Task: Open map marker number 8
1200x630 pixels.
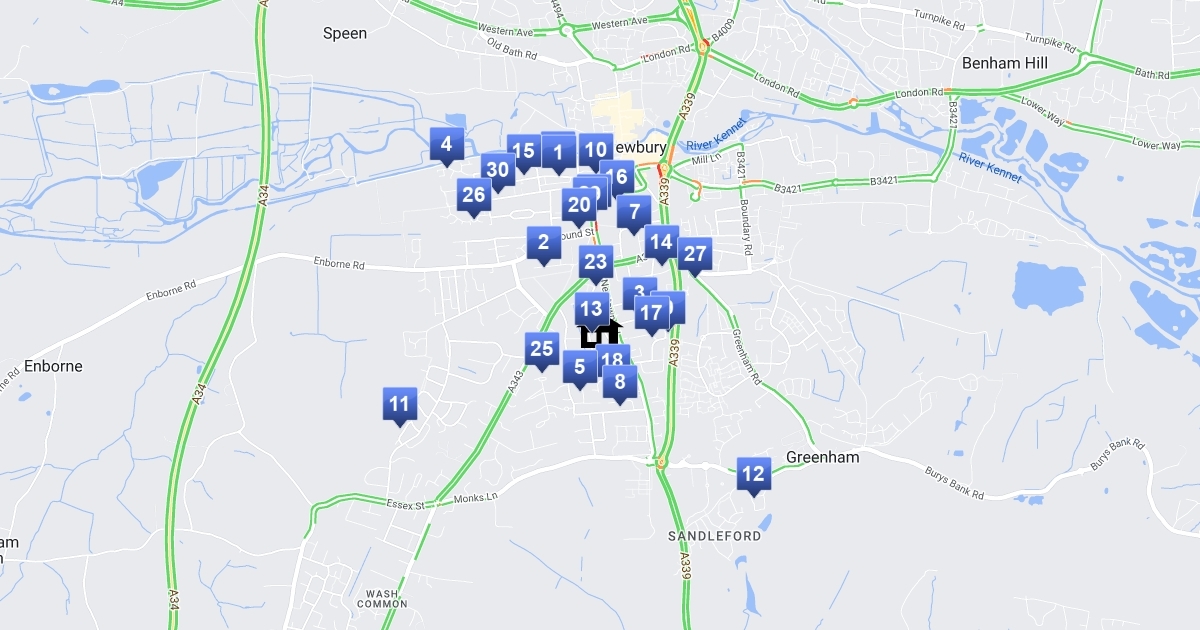Action: pos(621,382)
